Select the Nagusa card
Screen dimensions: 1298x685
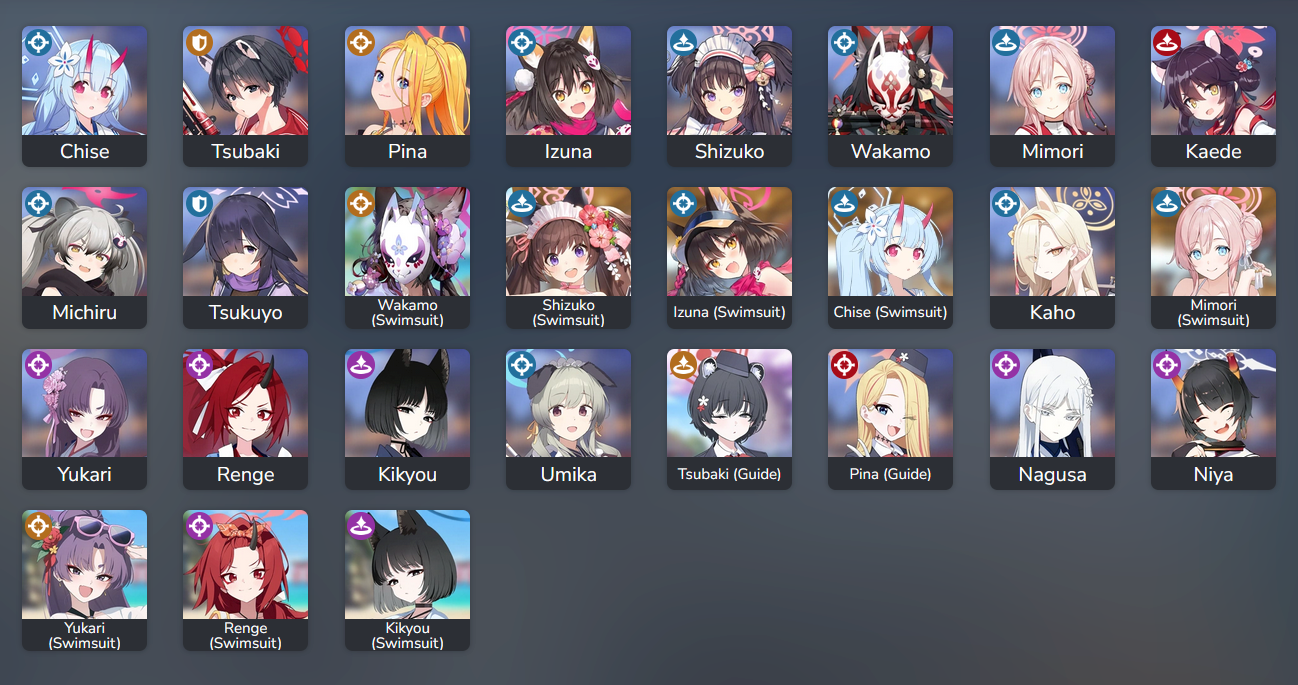pos(1052,419)
